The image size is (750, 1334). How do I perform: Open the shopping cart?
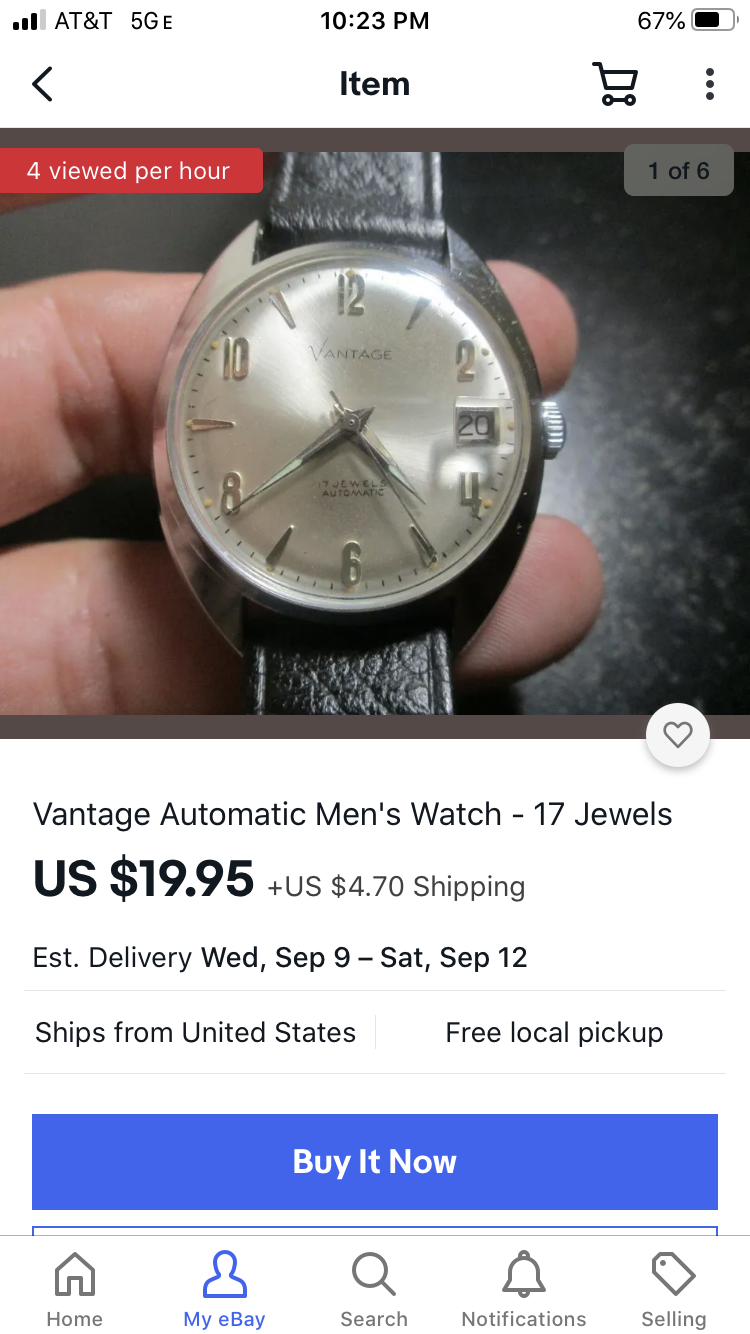tap(614, 84)
